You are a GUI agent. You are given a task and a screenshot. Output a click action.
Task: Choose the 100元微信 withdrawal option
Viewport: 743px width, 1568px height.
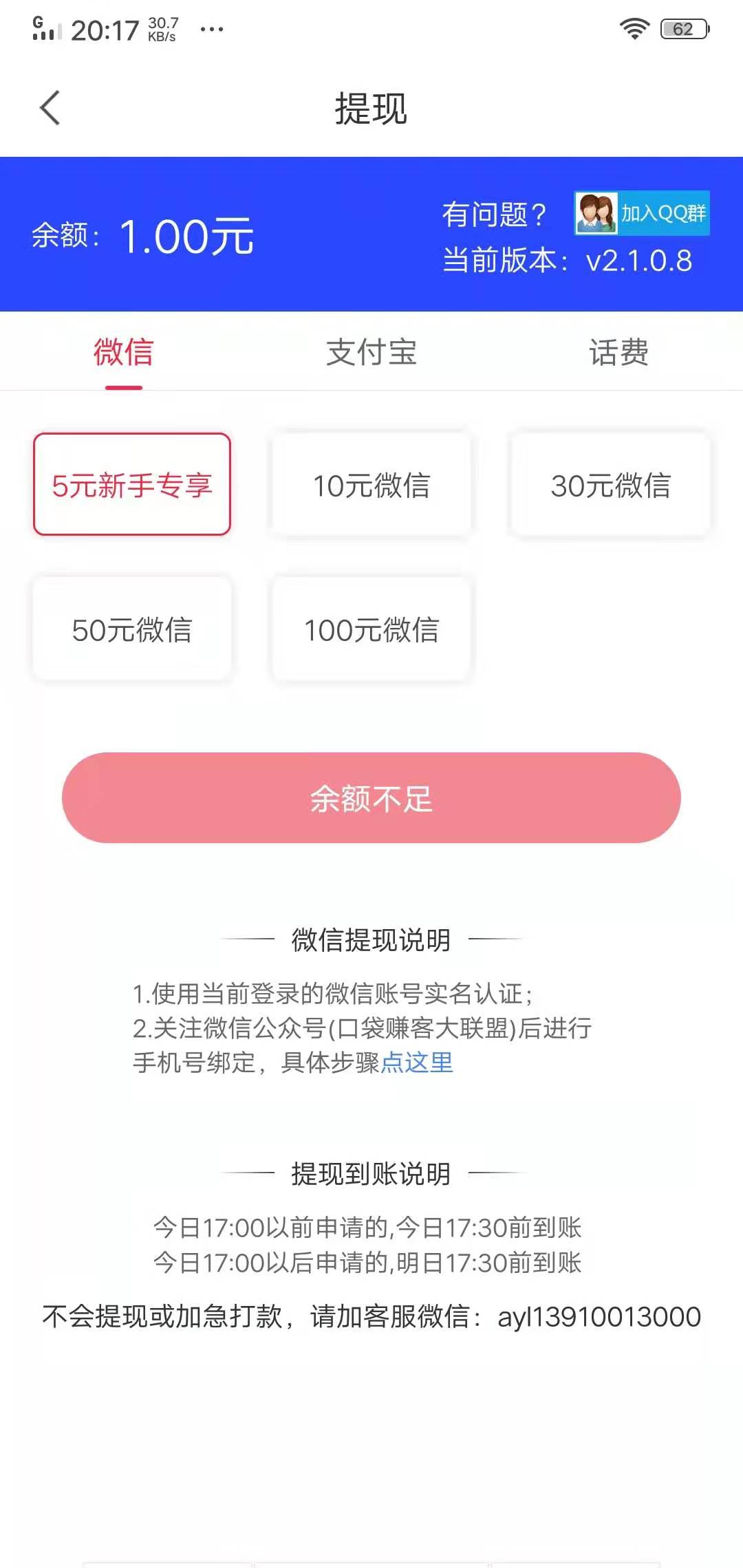point(371,629)
